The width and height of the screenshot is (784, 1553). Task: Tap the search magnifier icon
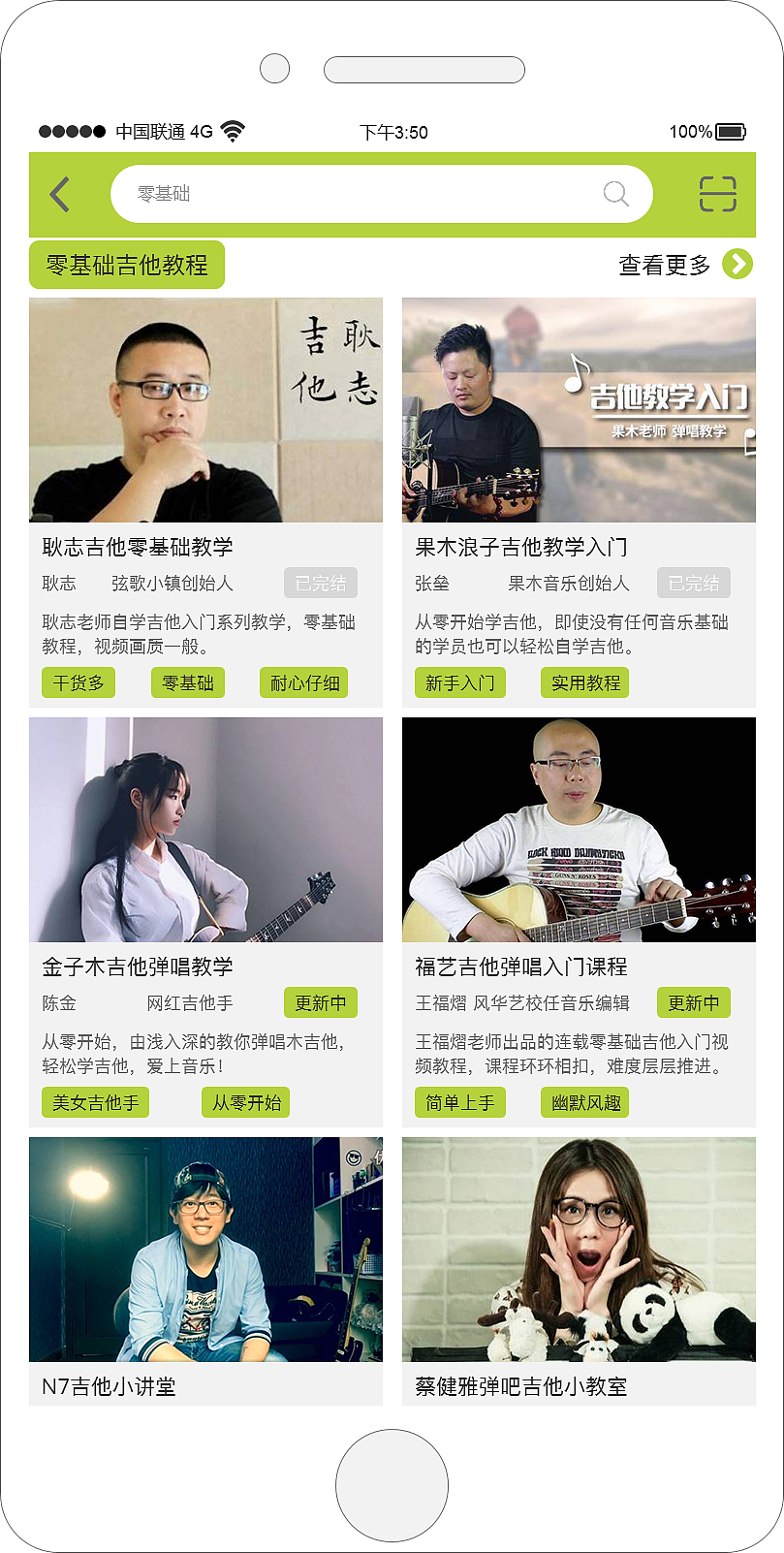(x=617, y=194)
